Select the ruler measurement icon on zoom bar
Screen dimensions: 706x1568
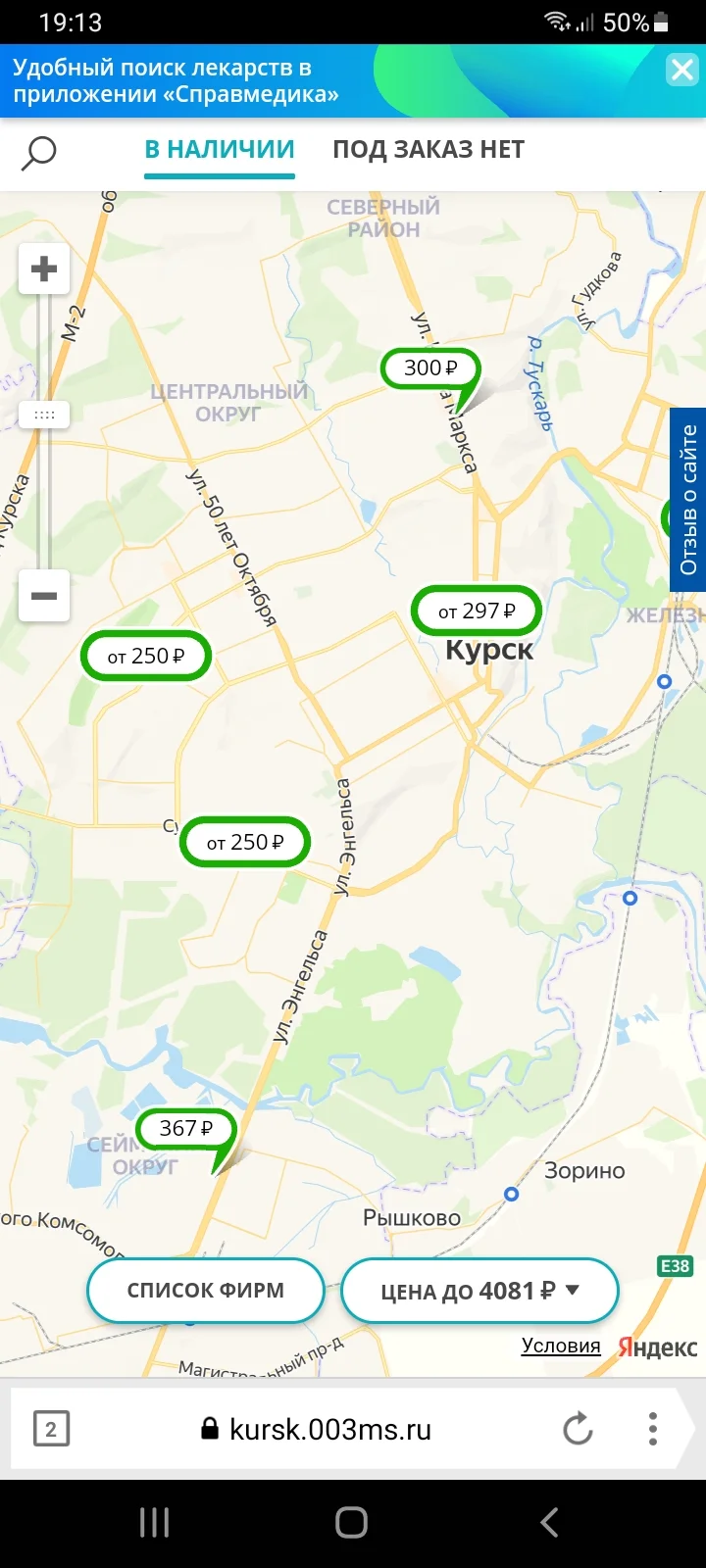pyautogui.click(x=43, y=414)
